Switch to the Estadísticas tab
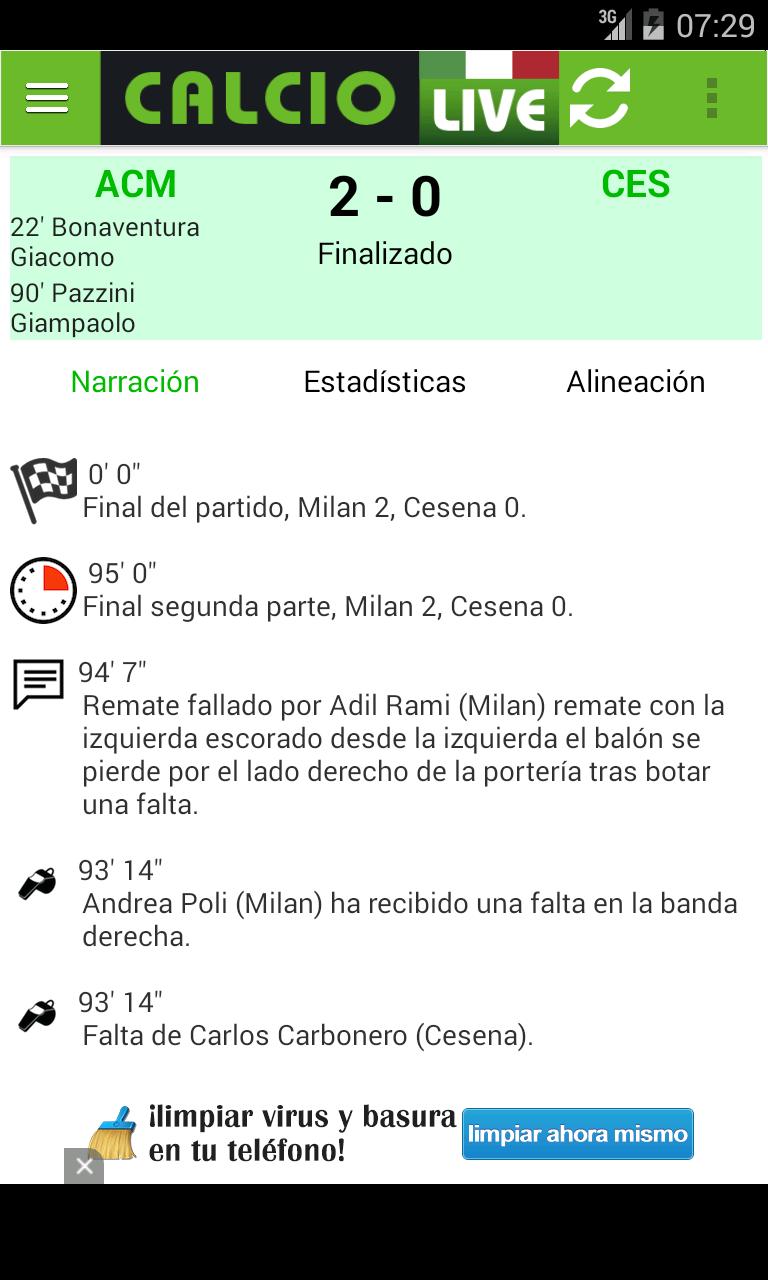 (x=385, y=382)
